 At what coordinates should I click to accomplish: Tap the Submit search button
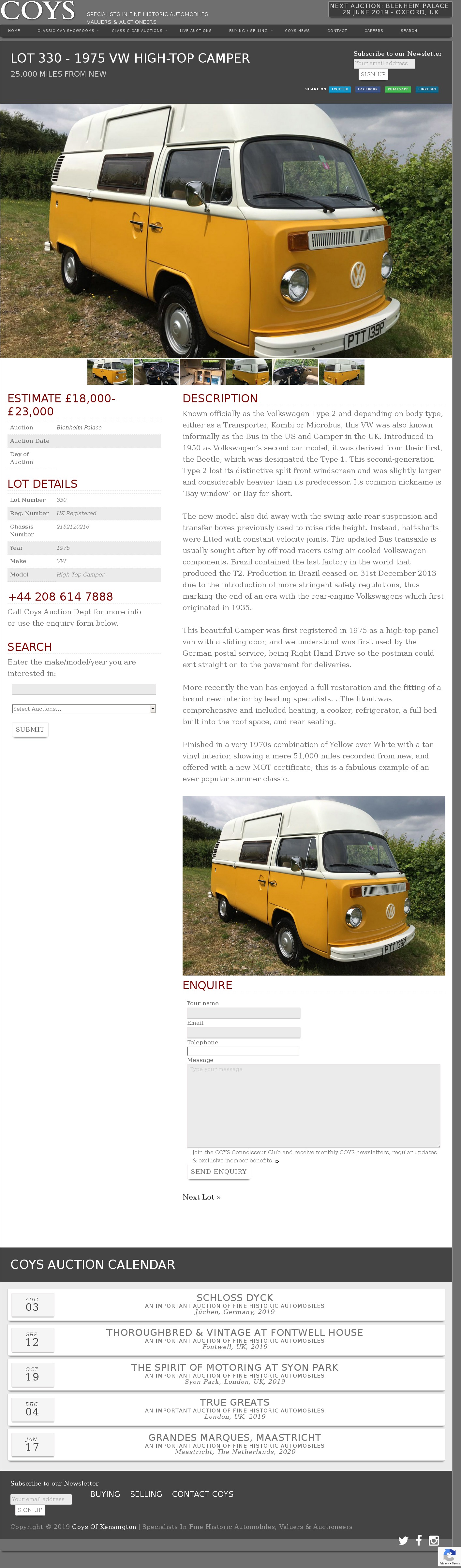[30, 729]
